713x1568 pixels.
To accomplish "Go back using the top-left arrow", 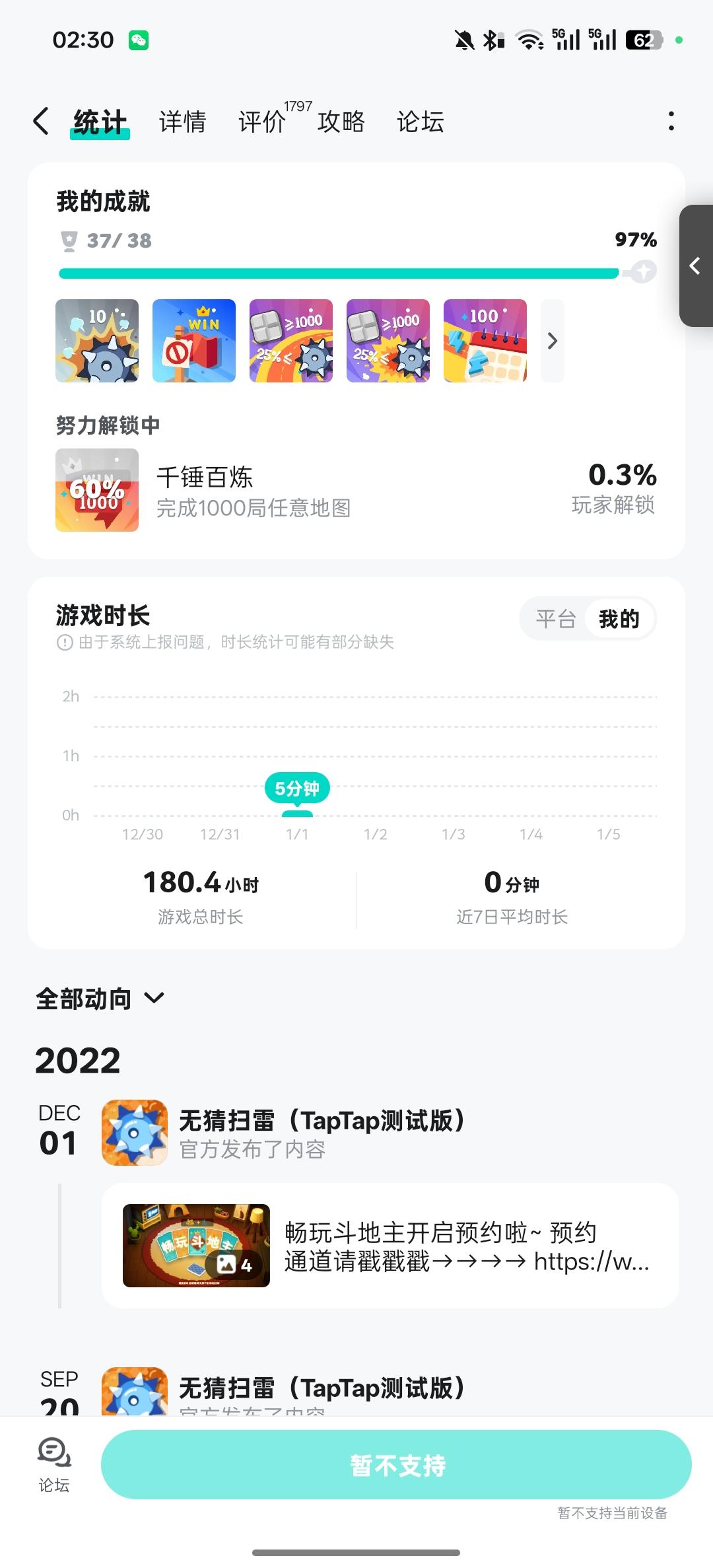I will (41, 122).
